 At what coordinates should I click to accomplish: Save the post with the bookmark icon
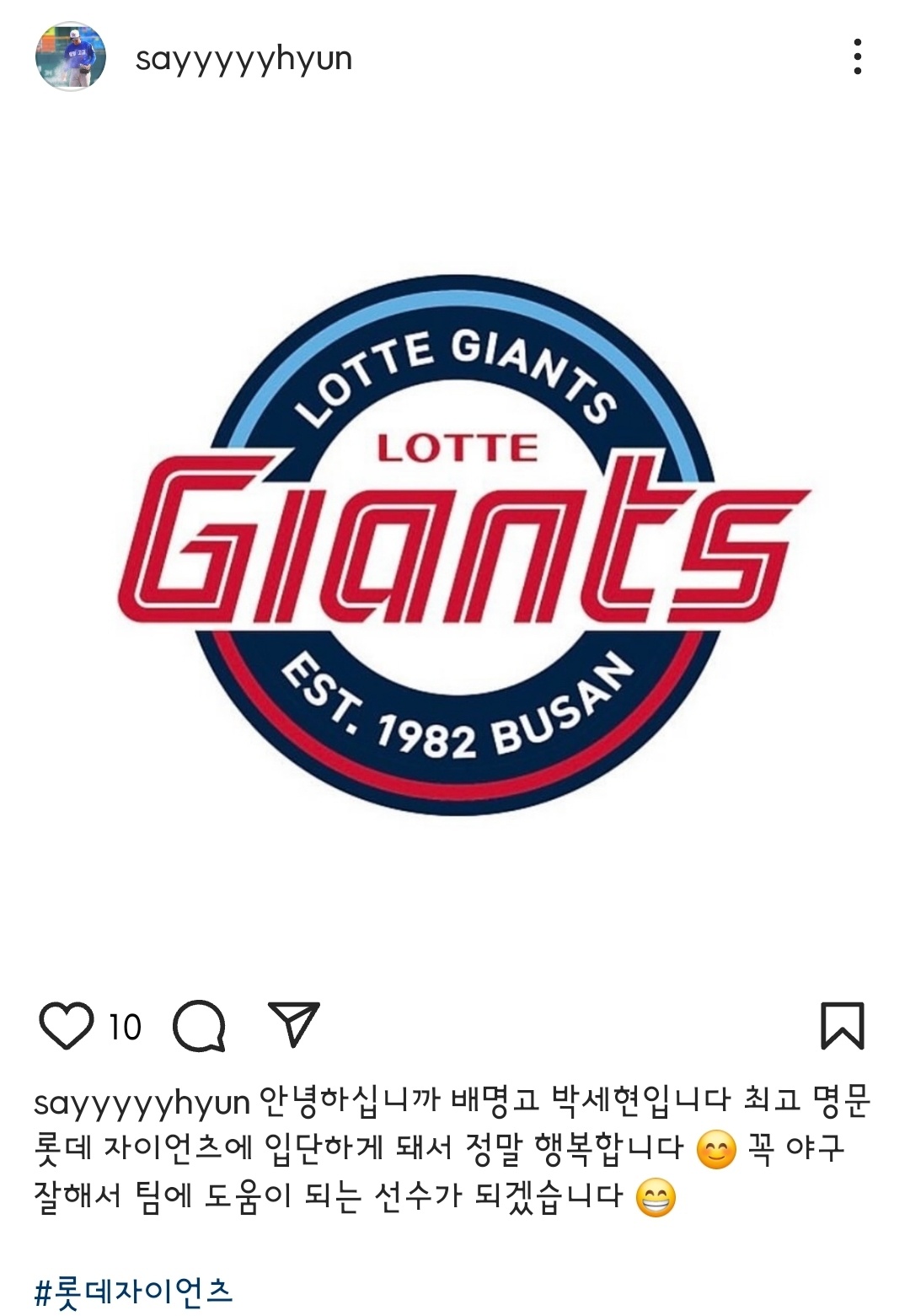pyautogui.click(x=842, y=1025)
